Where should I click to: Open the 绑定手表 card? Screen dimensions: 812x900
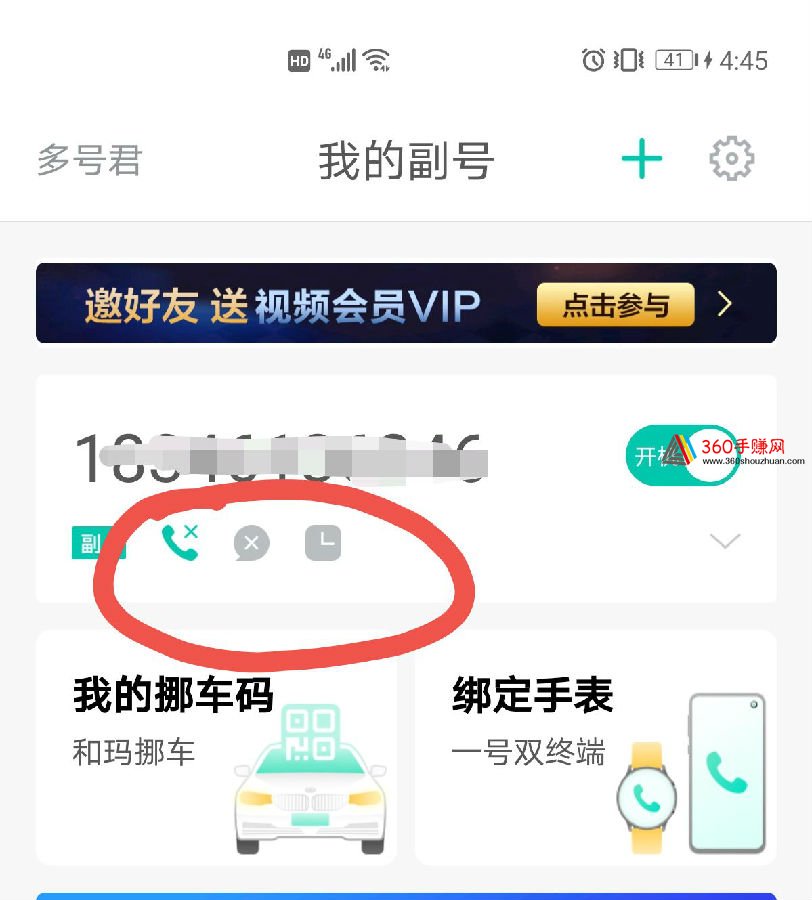[595, 746]
